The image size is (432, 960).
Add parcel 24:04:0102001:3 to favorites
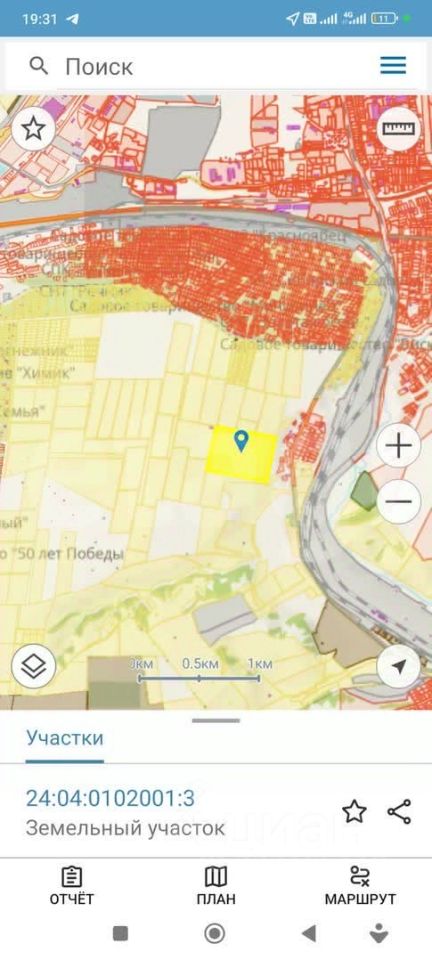pyautogui.click(x=354, y=812)
